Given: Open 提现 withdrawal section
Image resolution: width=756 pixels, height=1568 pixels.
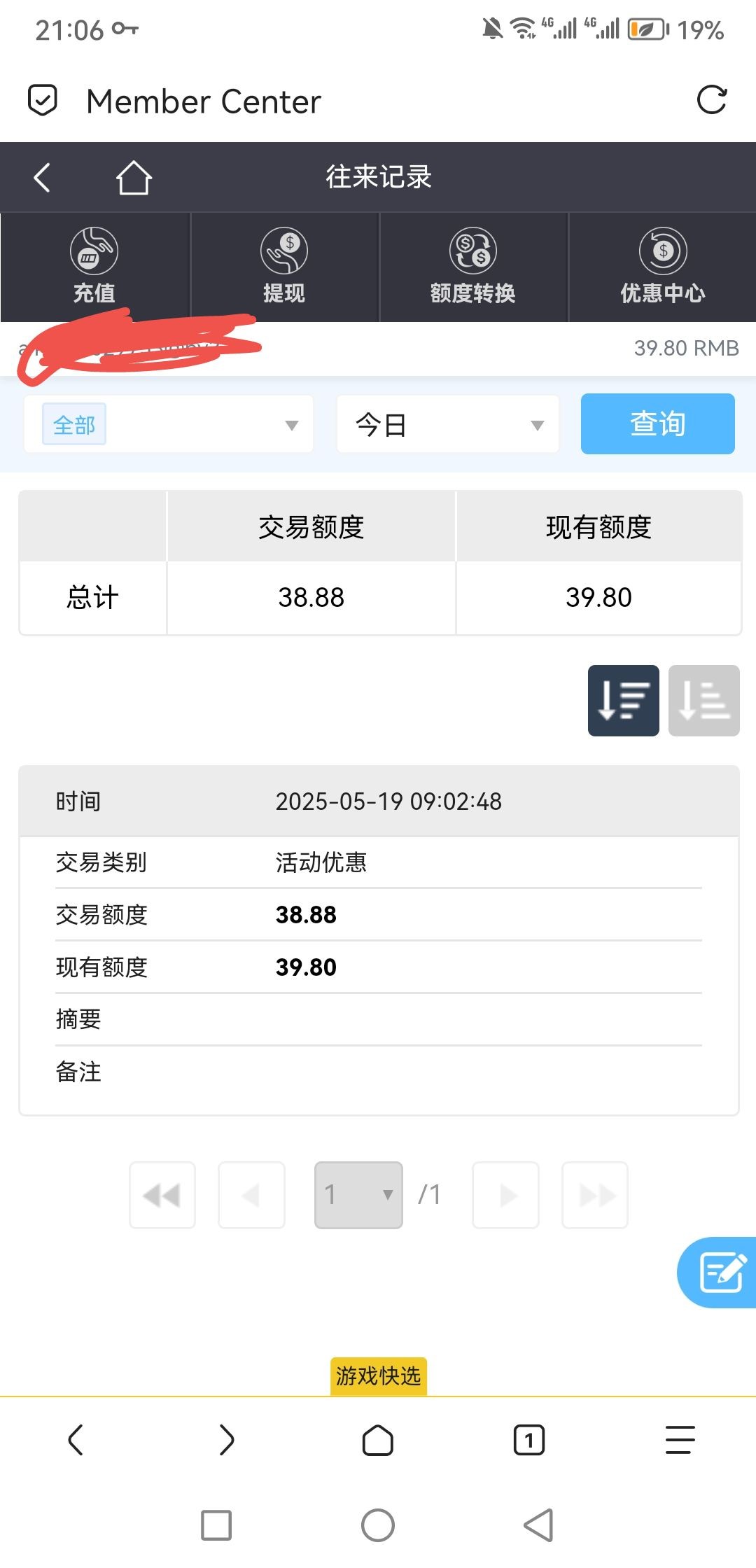Looking at the screenshot, I should tap(284, 267).
